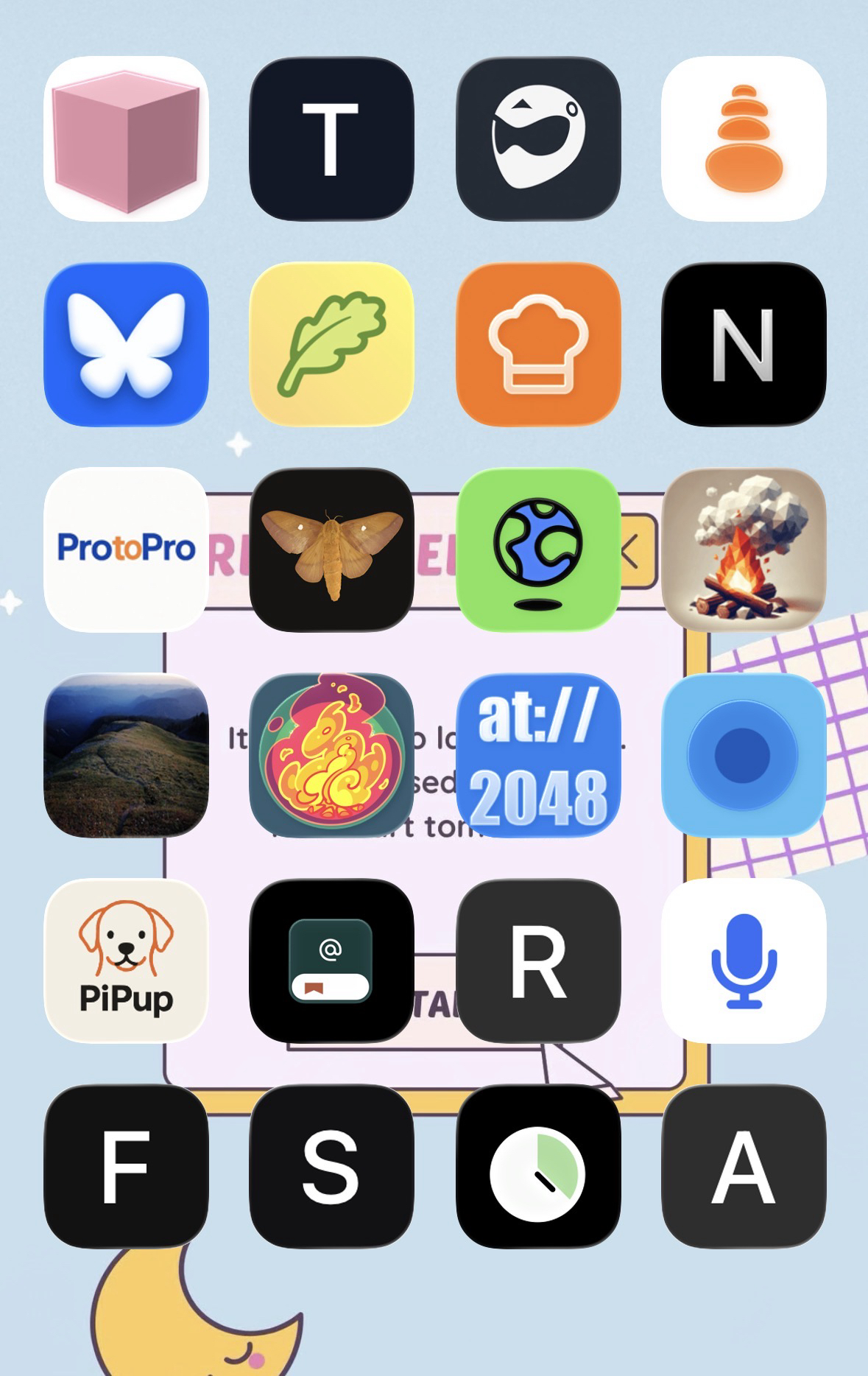Viewport: 868px width, 1376px height.
Task: Open the black N app
Action: [744, 344]
